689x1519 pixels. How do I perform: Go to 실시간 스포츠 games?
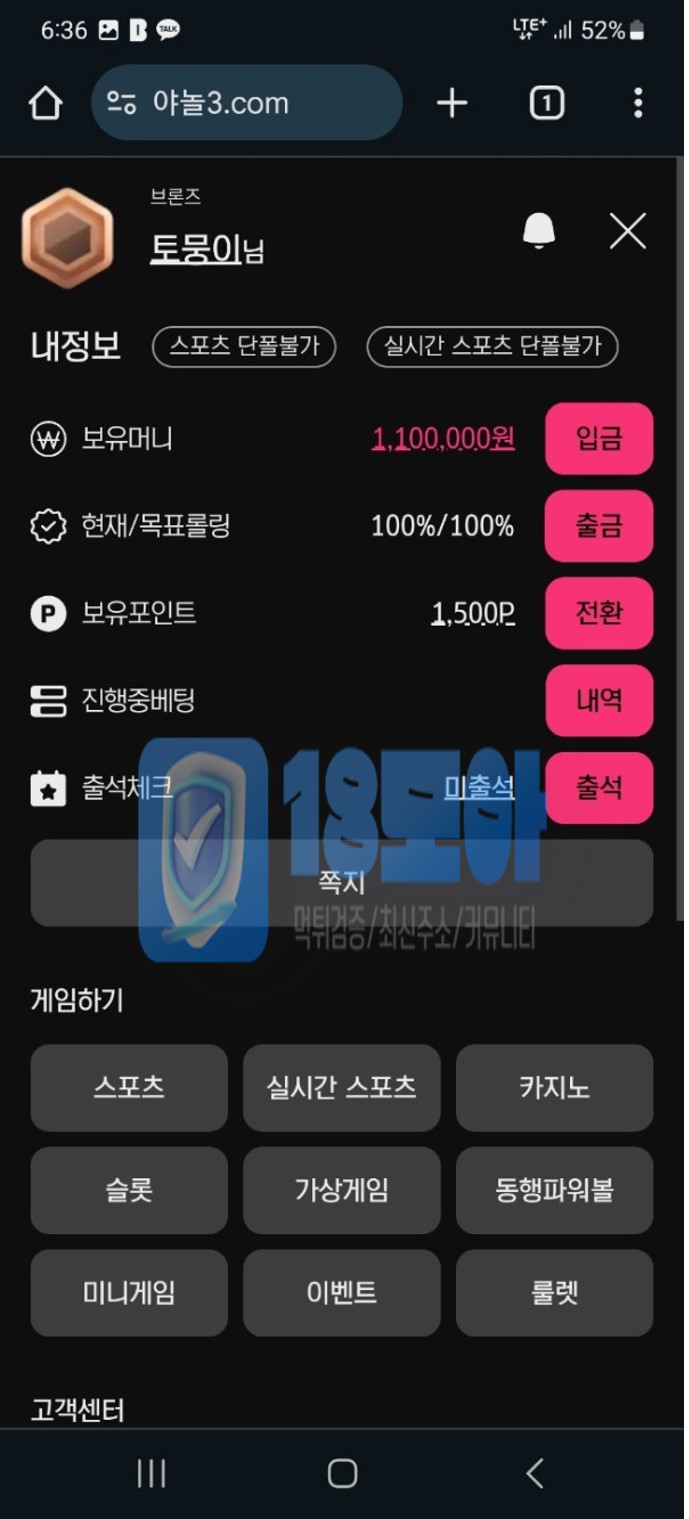coord(341,1088)
